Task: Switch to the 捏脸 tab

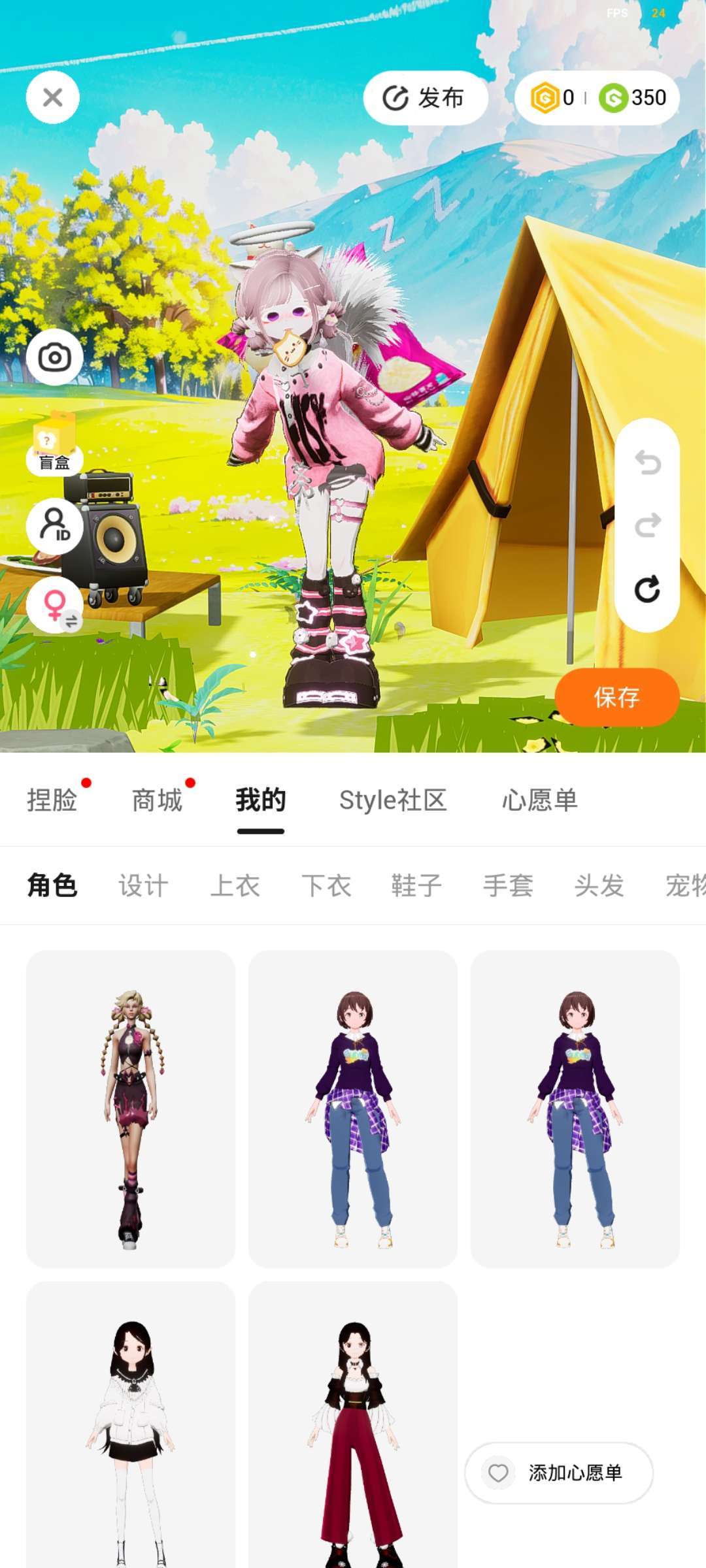Action: coord(52,800)
